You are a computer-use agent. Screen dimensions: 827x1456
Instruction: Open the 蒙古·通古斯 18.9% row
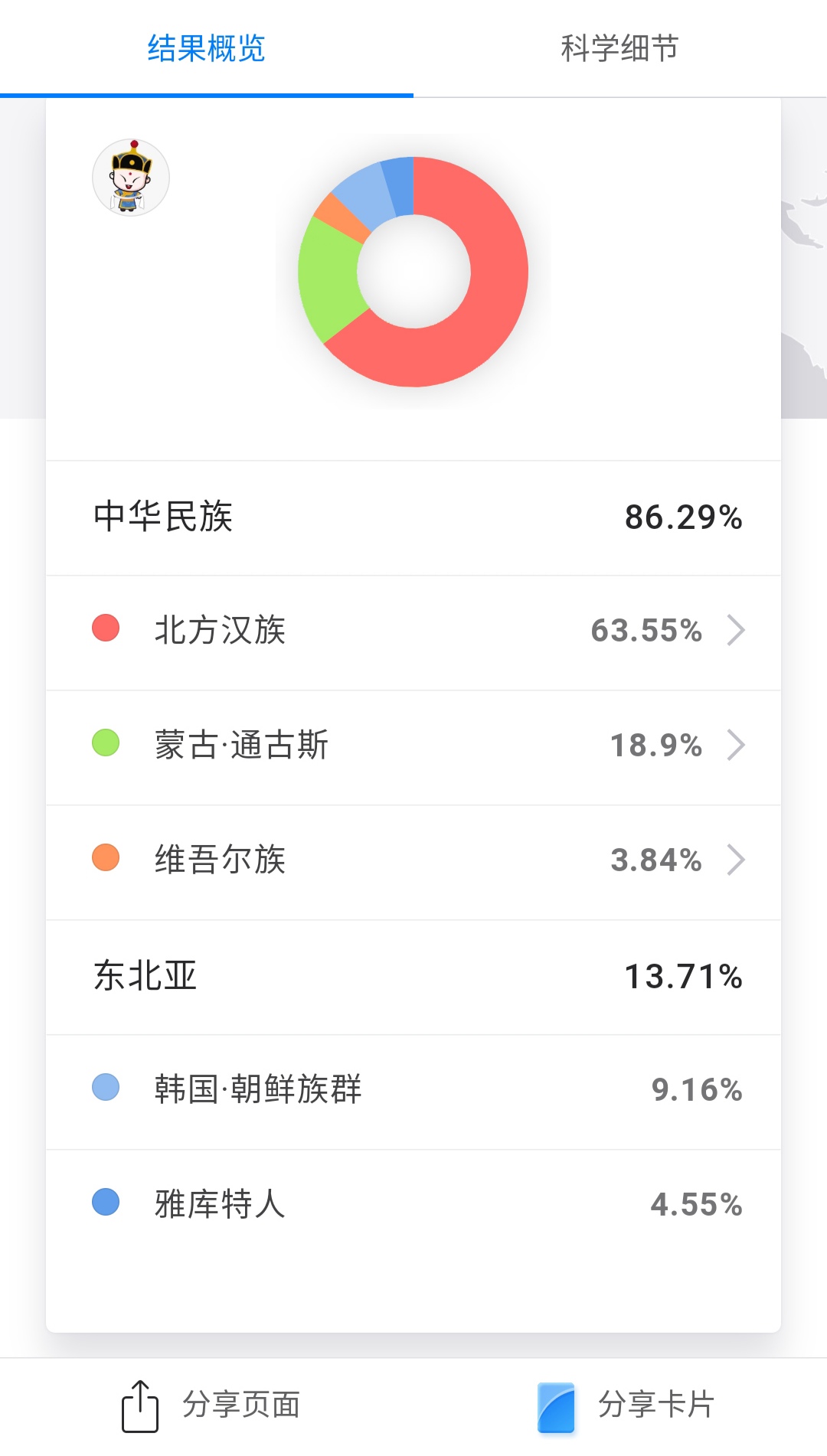413,747
